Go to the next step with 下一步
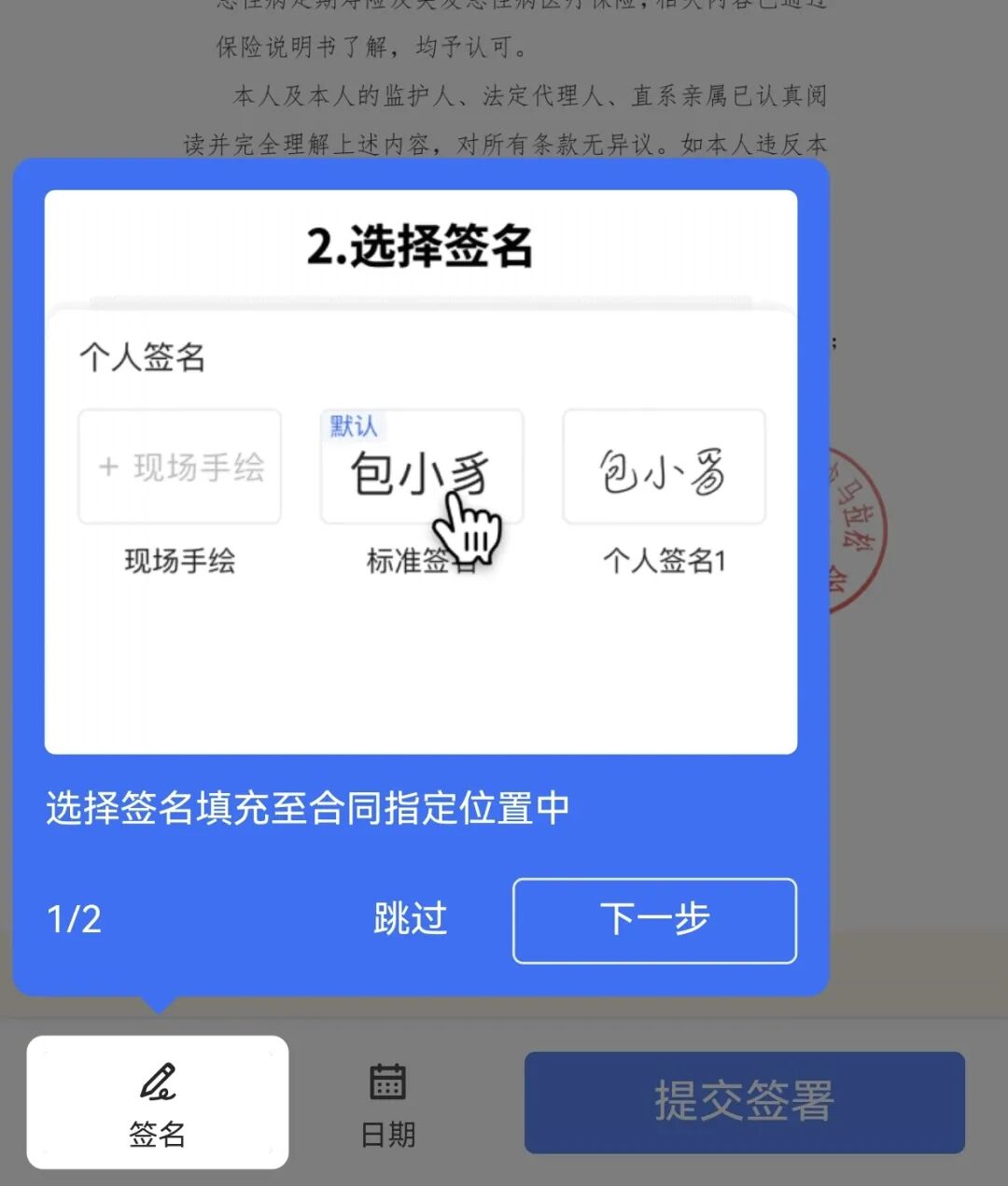 (654, 920)
